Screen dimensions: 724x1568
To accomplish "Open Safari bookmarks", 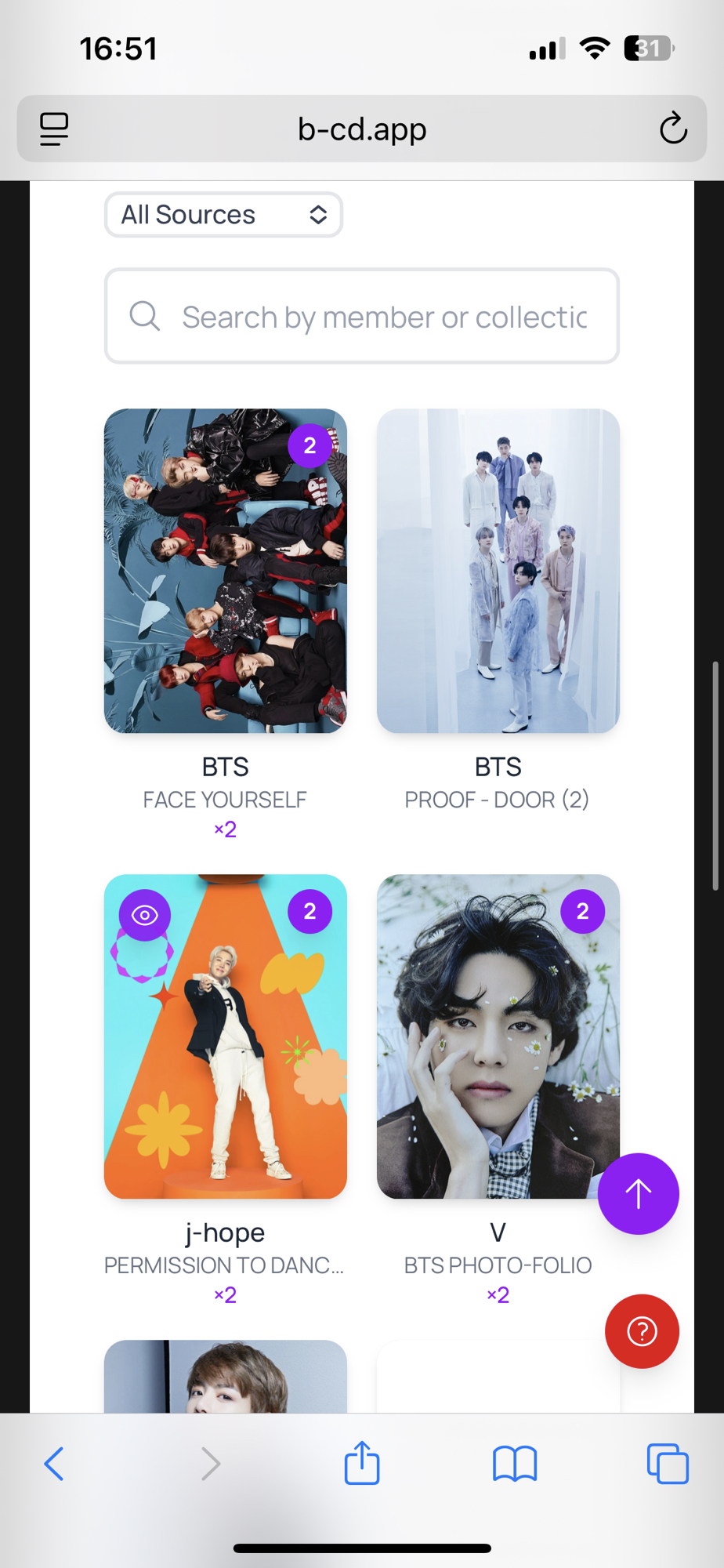I will (x=515, y=1463).
